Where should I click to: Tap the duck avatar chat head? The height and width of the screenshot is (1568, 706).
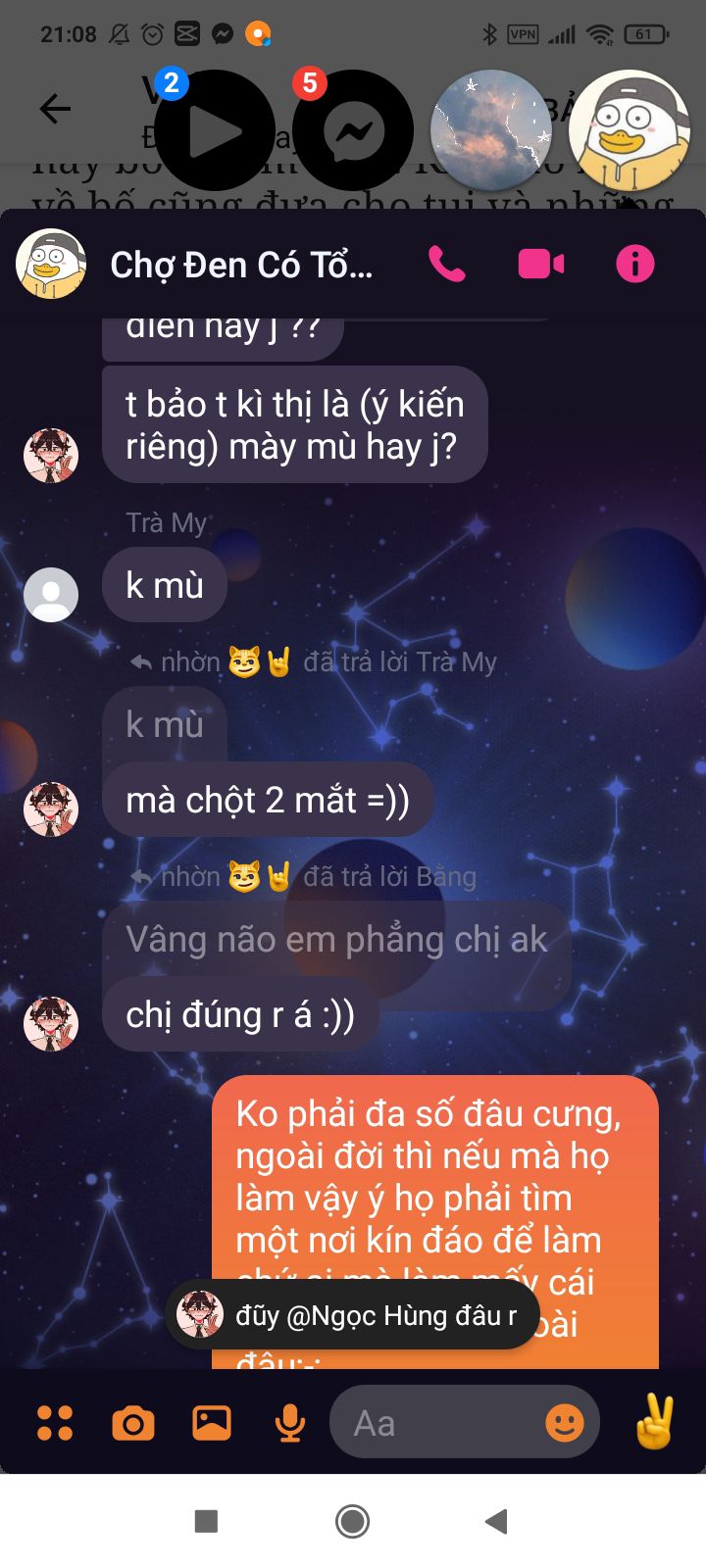click(630, 130)
